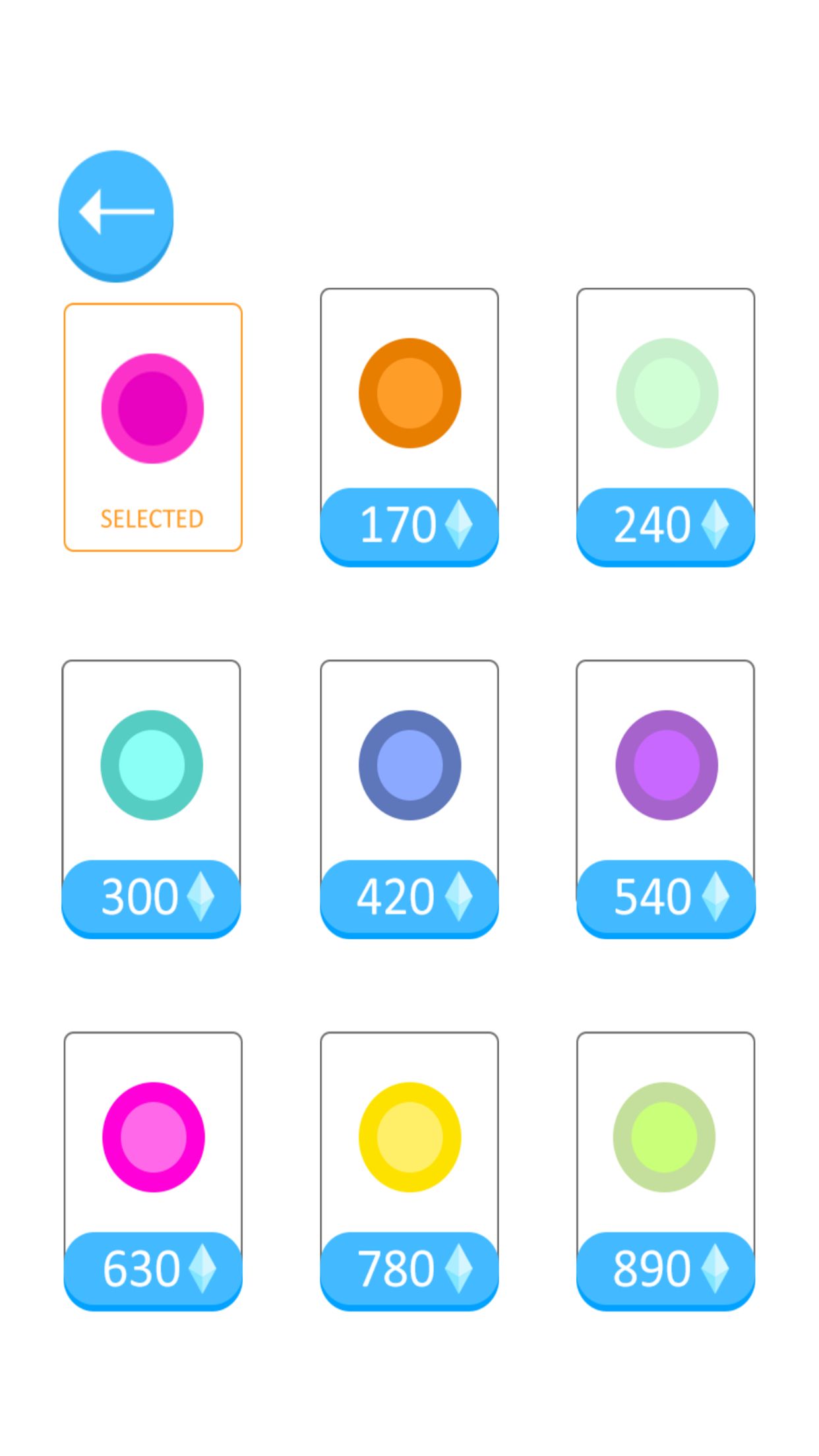Purchase the purple ball for 540 gems
This screenshot has height=1456, width=819.
[x=665, y=898]
